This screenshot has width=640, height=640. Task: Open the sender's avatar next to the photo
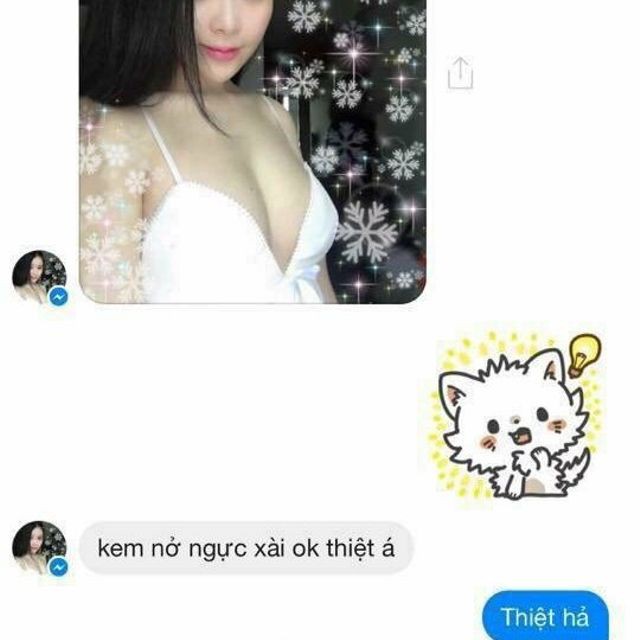click(39, 277)
